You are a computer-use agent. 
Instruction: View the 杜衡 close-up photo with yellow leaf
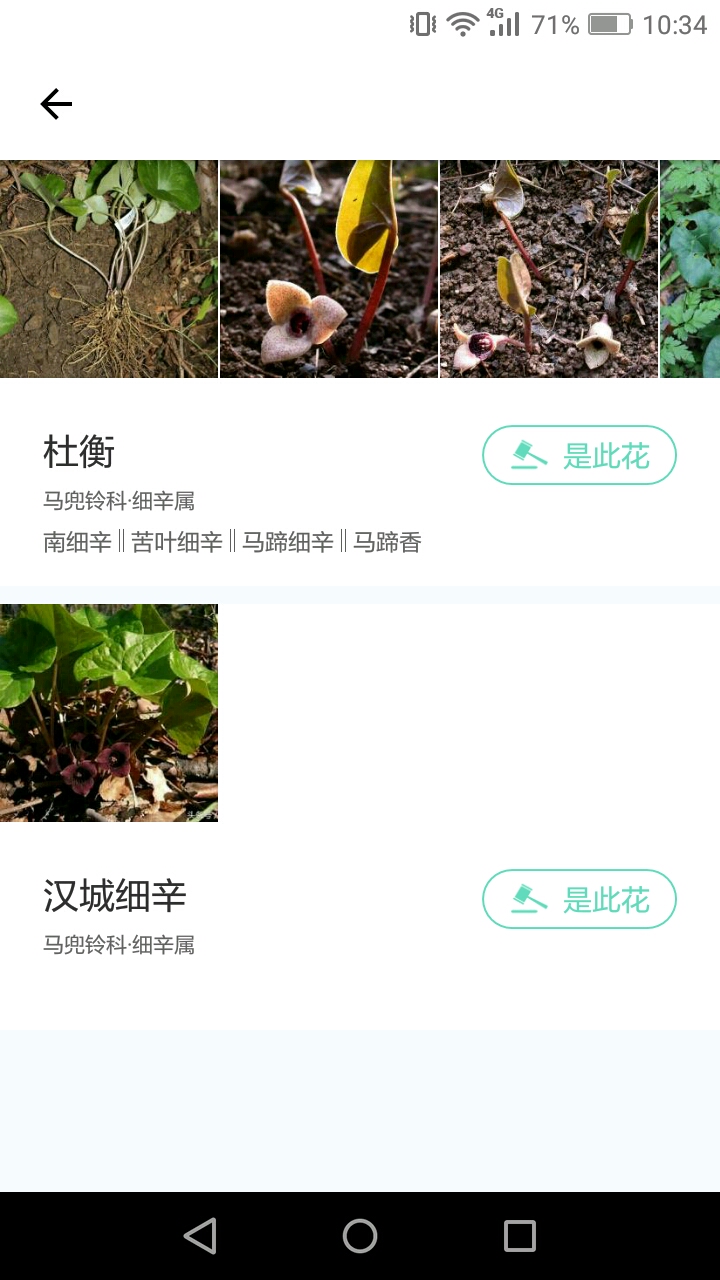[329, 269]
